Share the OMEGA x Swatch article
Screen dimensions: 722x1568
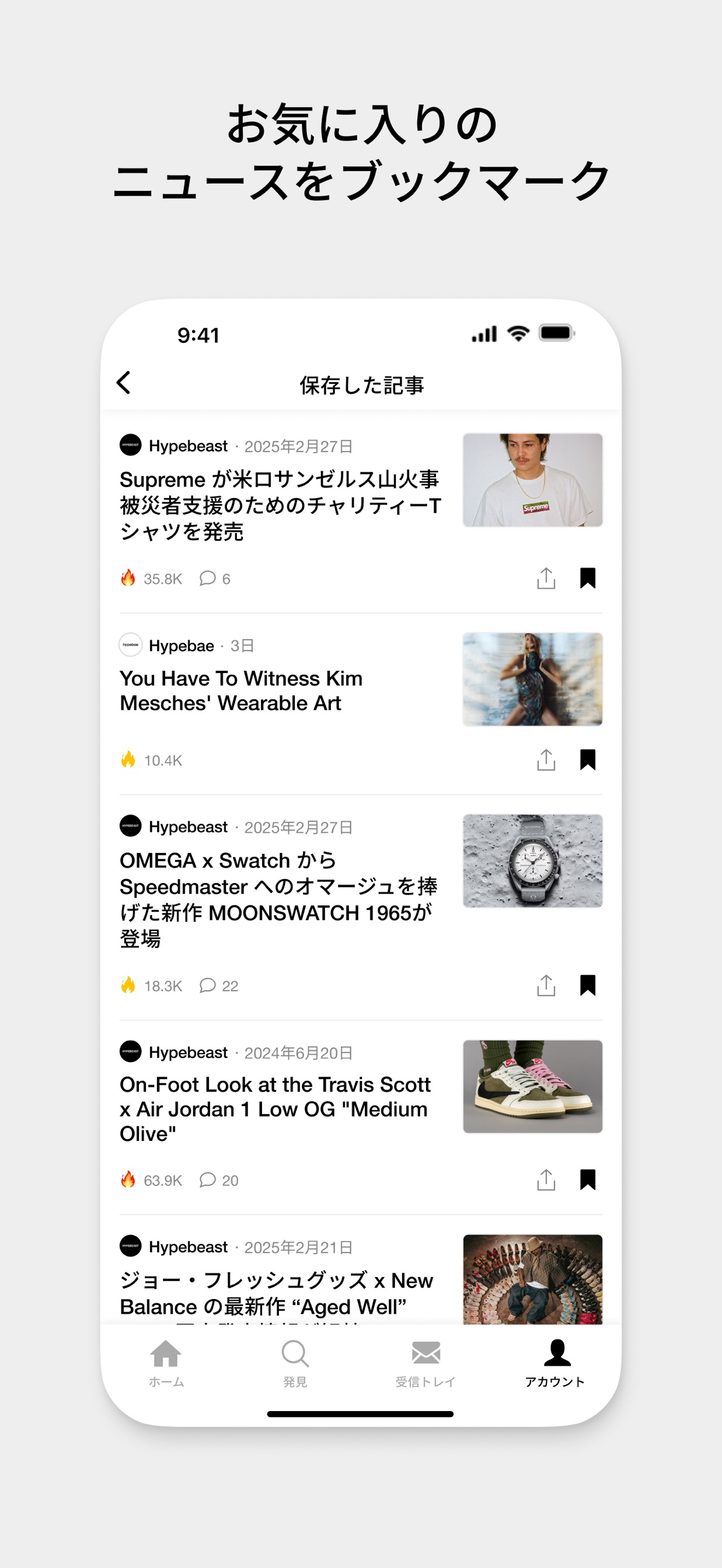pos(546,986)
